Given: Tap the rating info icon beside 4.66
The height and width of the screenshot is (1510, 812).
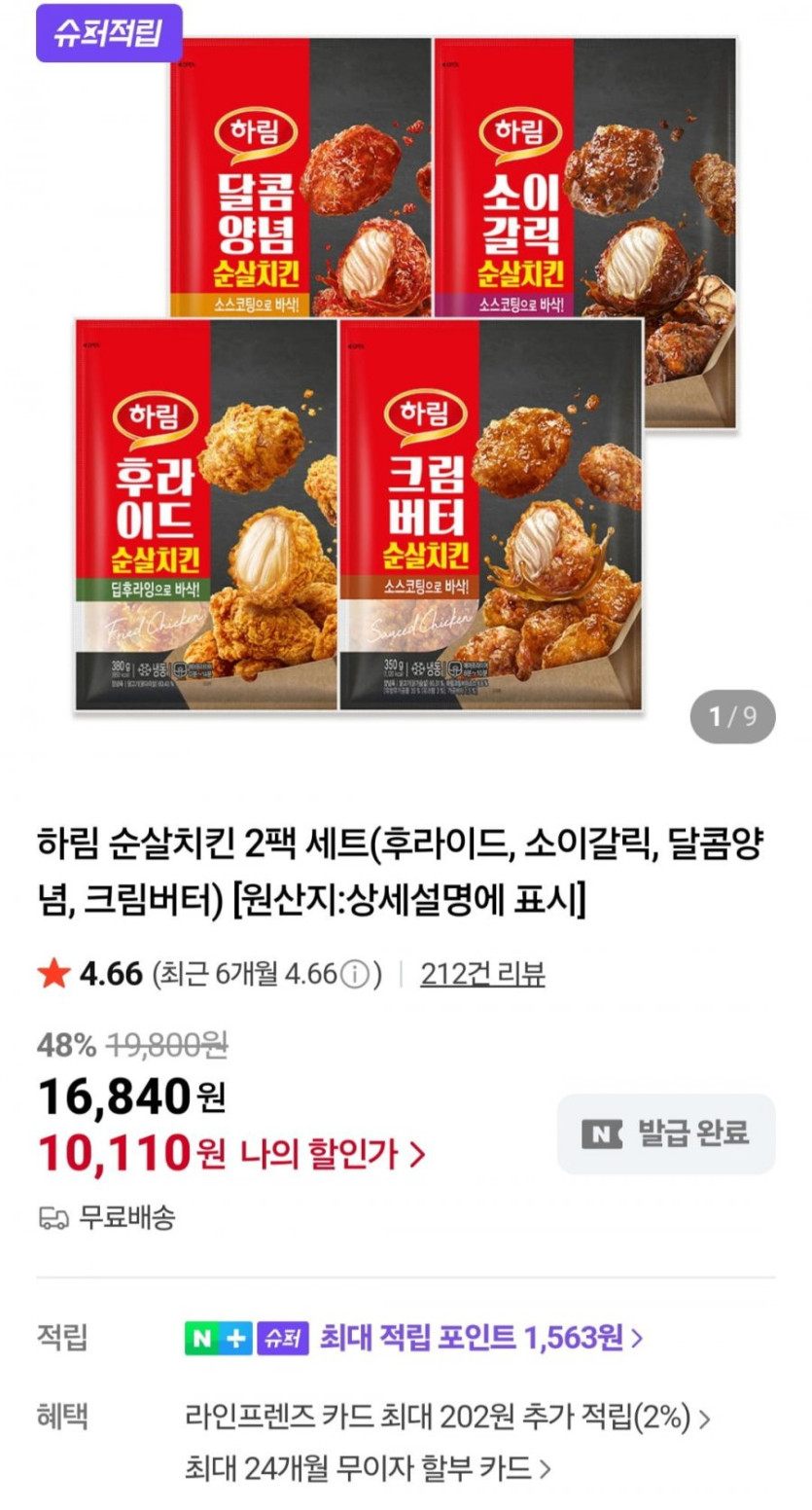Looking at the screenshot, I should [x=356, y=974].
